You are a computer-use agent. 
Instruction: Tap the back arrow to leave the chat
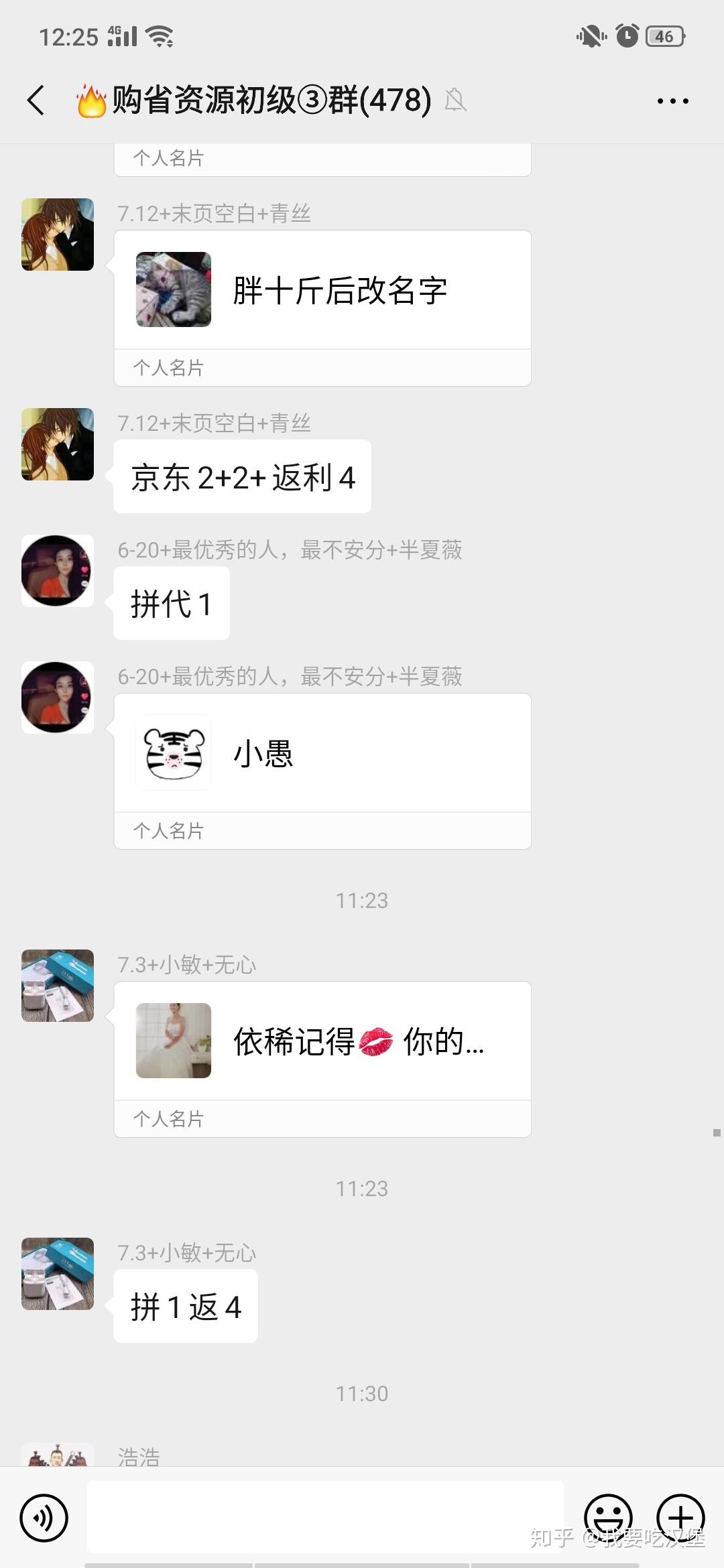click(x=36, y=99)
